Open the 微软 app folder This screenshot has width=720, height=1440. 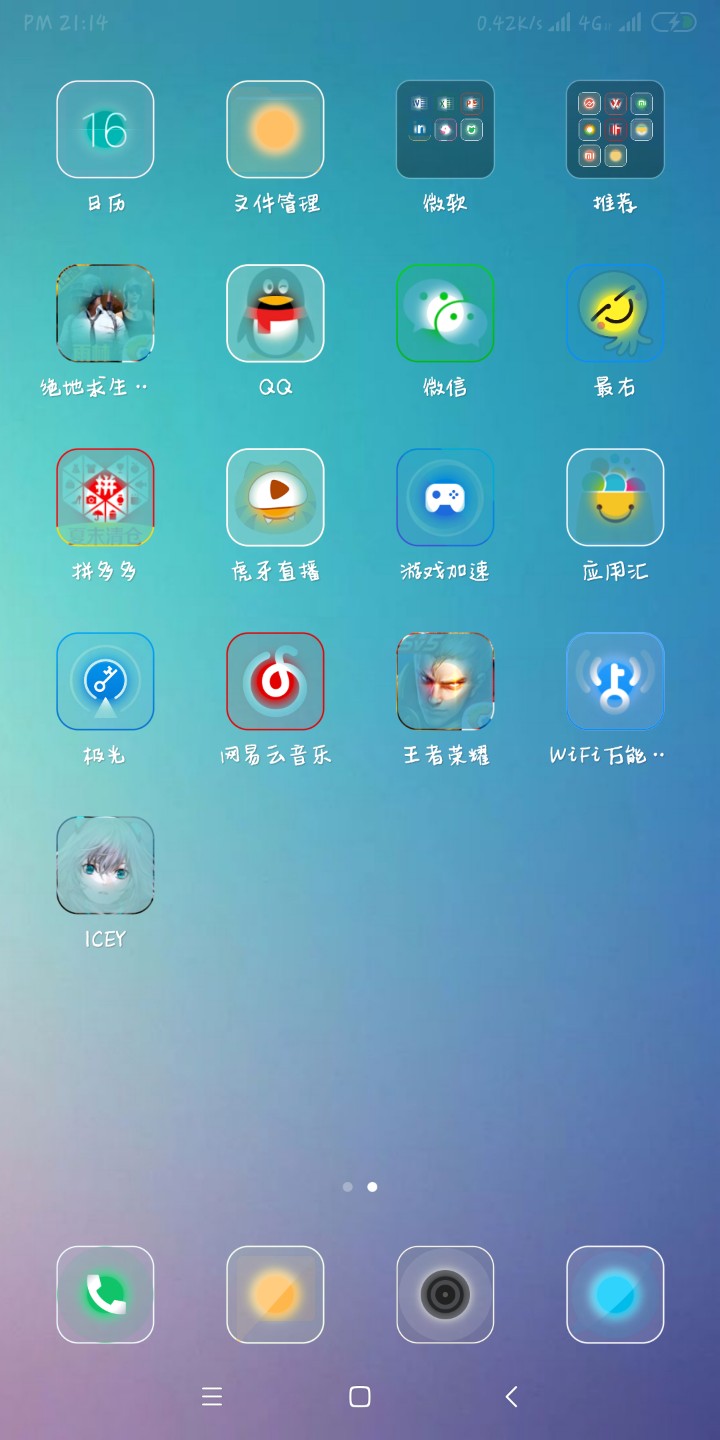tap(445, 129)
